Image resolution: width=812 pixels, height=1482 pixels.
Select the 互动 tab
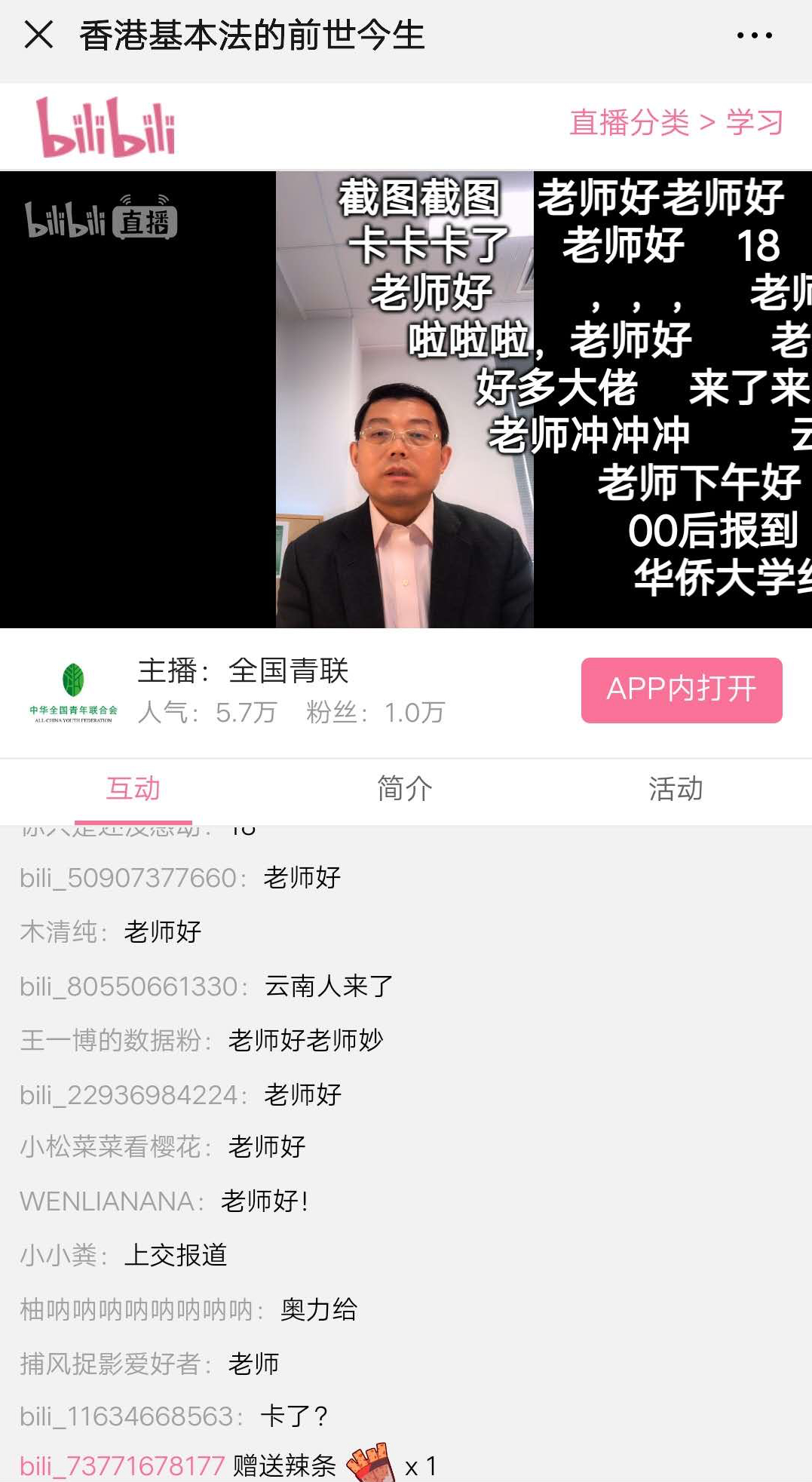133,789
